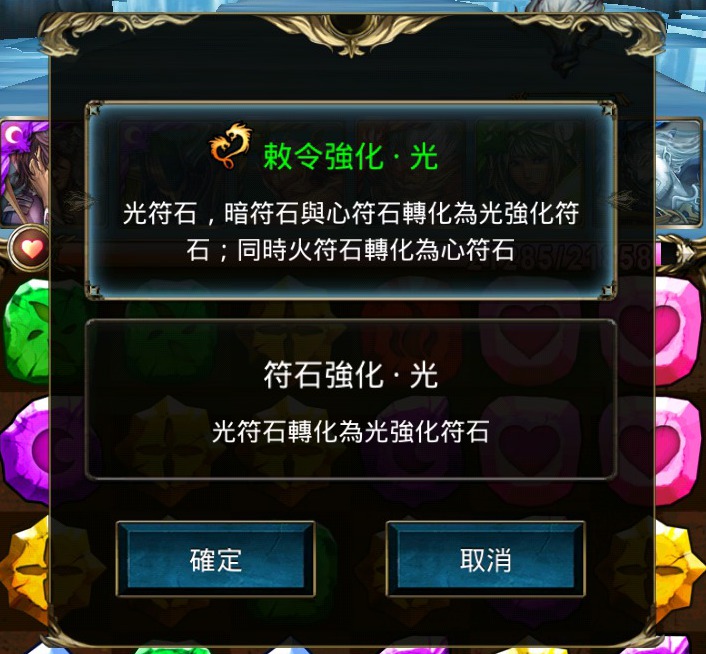Confirm with the 確定 button
The image size is (706, 654).
[x=216, y=560]
